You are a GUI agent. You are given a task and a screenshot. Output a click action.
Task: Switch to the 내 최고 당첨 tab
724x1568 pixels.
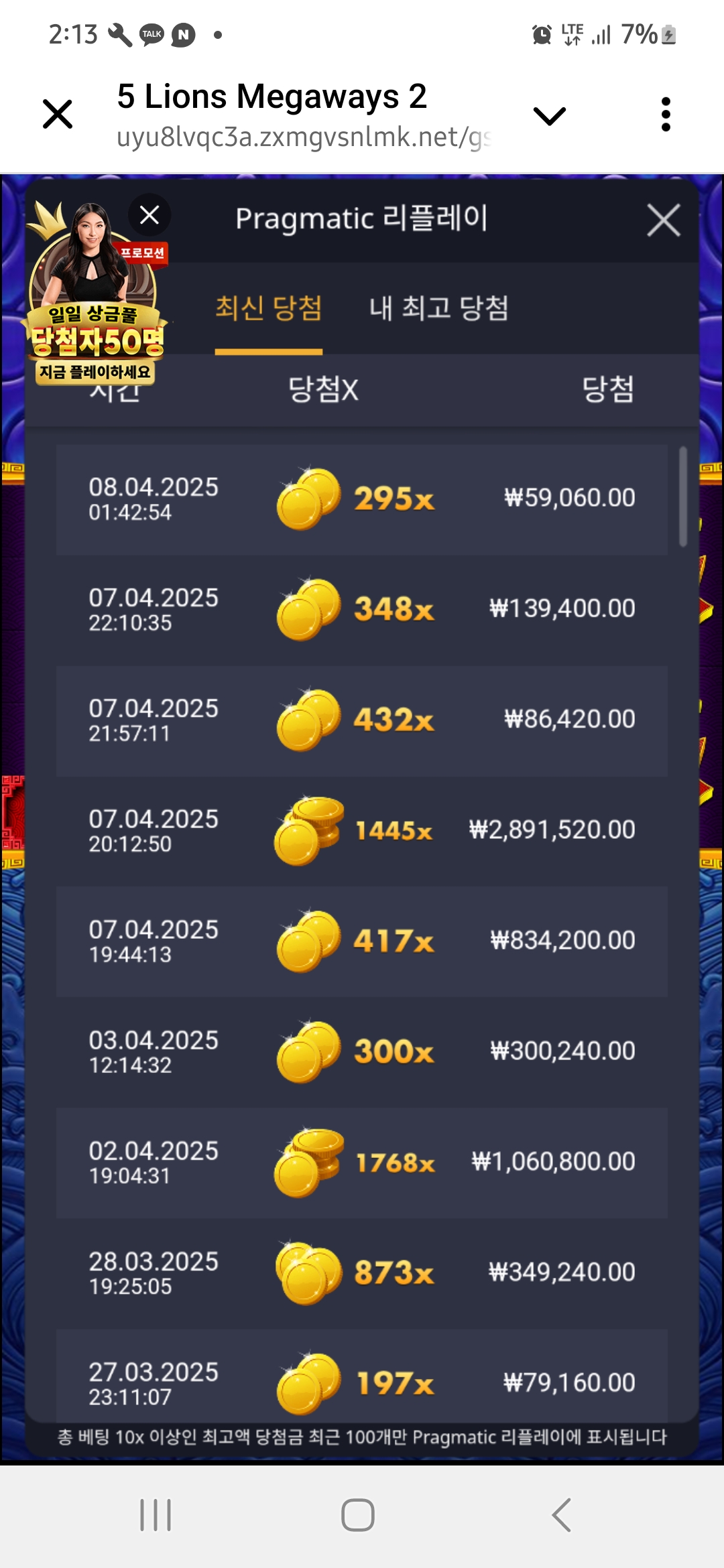(x=438, y=309)
